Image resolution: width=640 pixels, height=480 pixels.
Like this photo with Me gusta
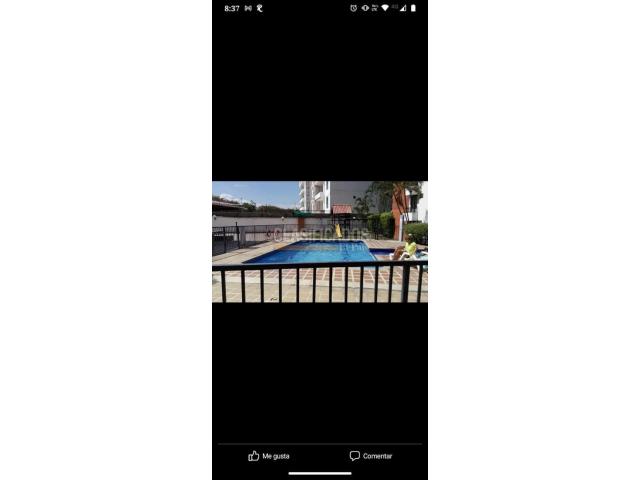(x=269, y=456)
